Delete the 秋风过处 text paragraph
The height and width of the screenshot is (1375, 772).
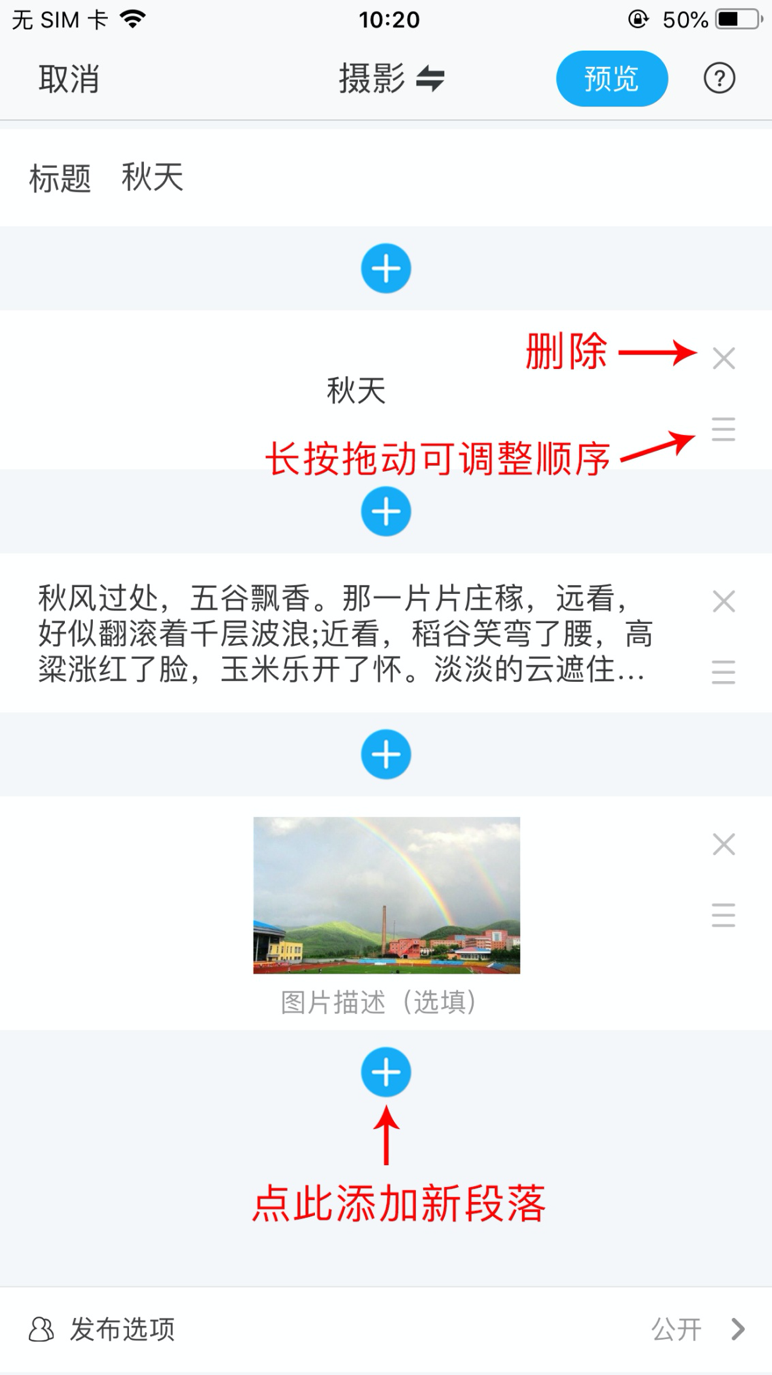tap(723, 601)
